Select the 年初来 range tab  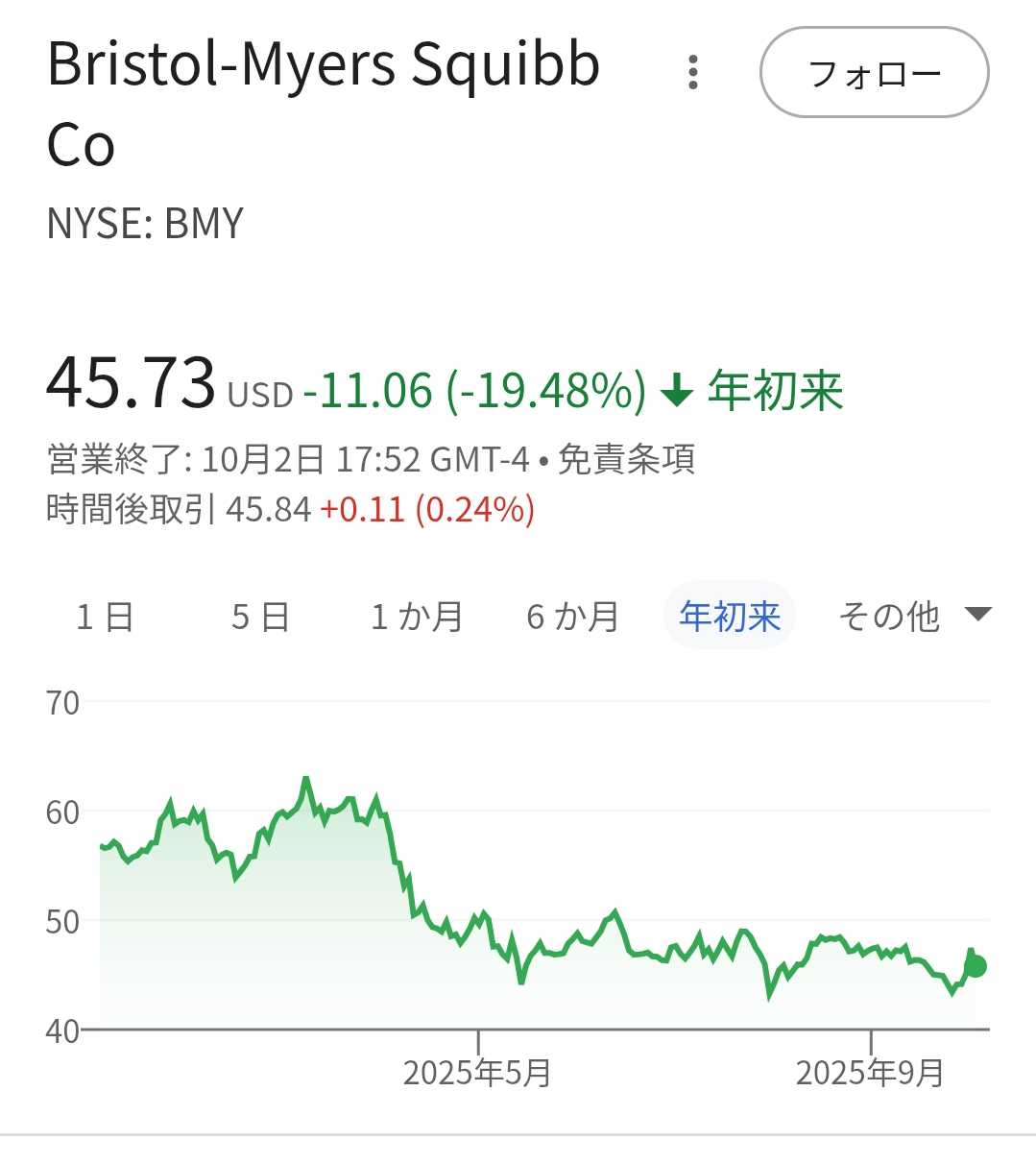730,616
